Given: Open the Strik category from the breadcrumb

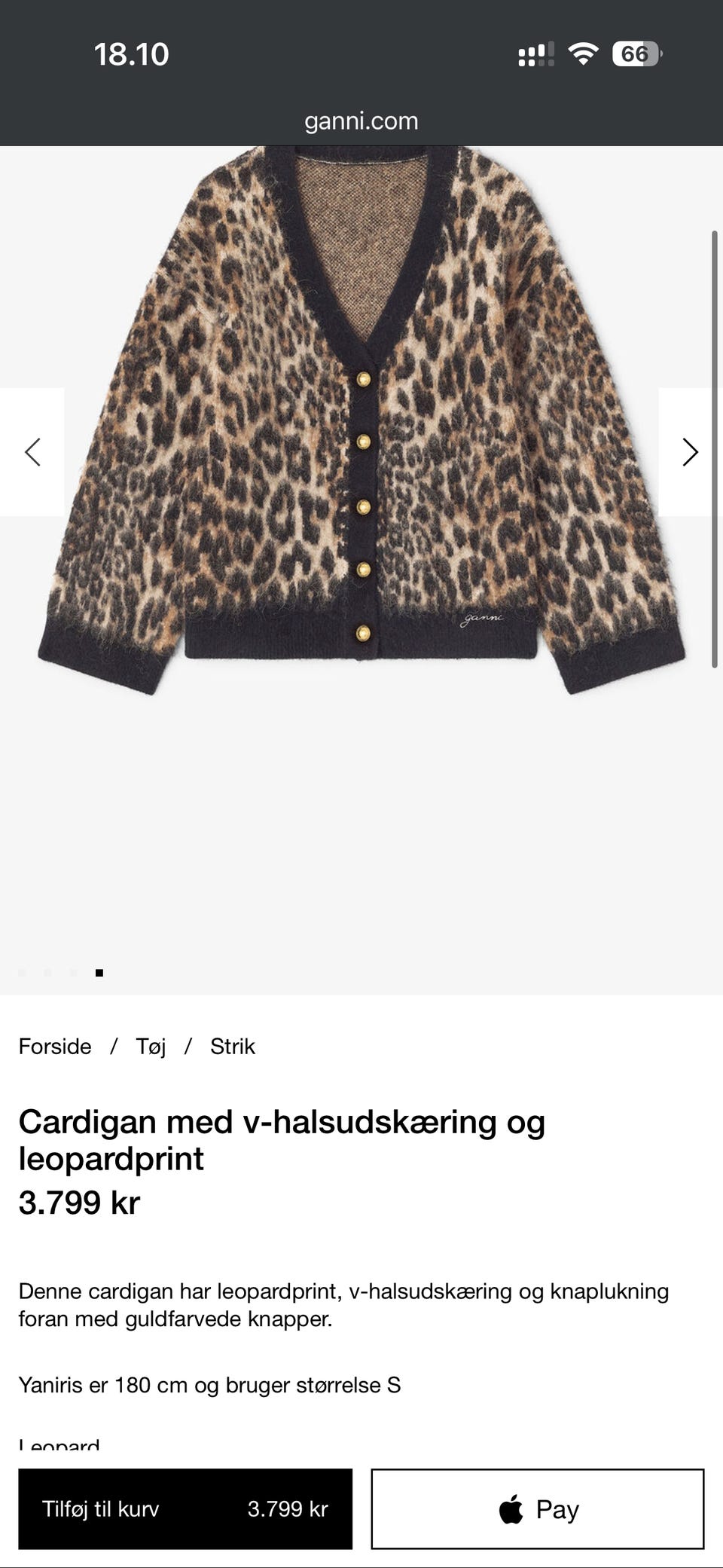Looking at the screenshot, I should (x=233, y=1046).
